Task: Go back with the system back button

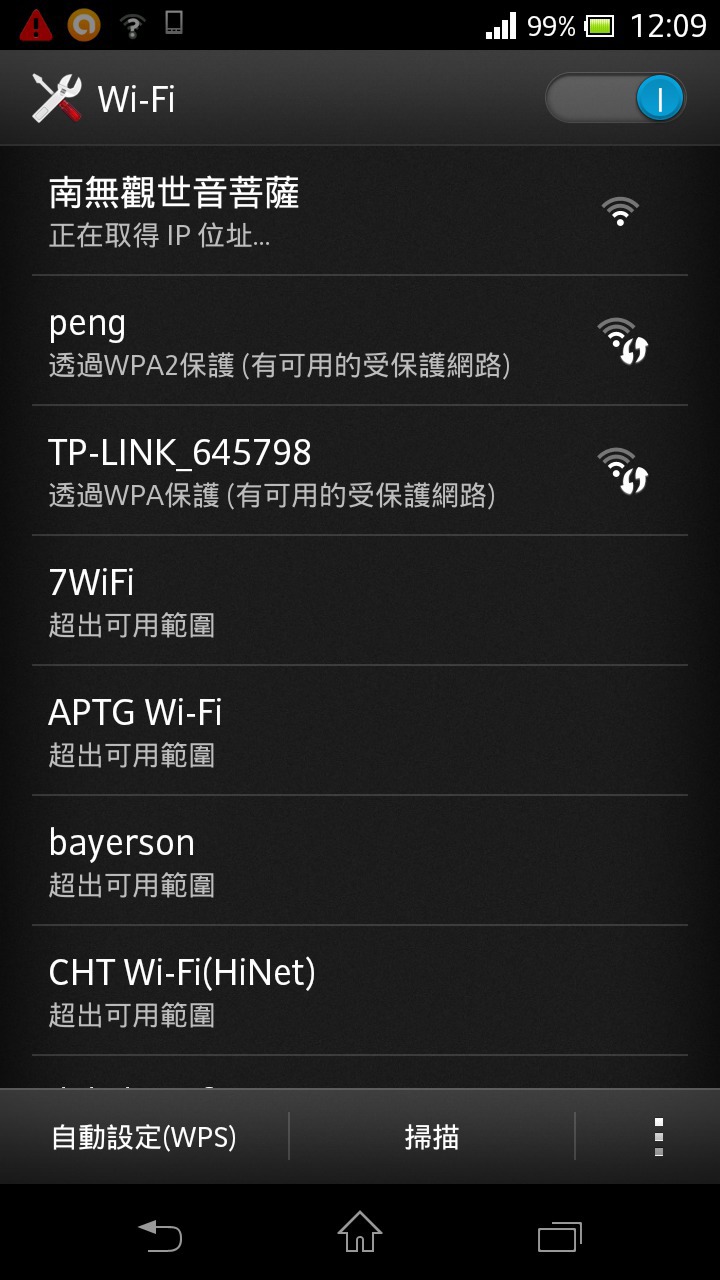Action: point(160,1236)
